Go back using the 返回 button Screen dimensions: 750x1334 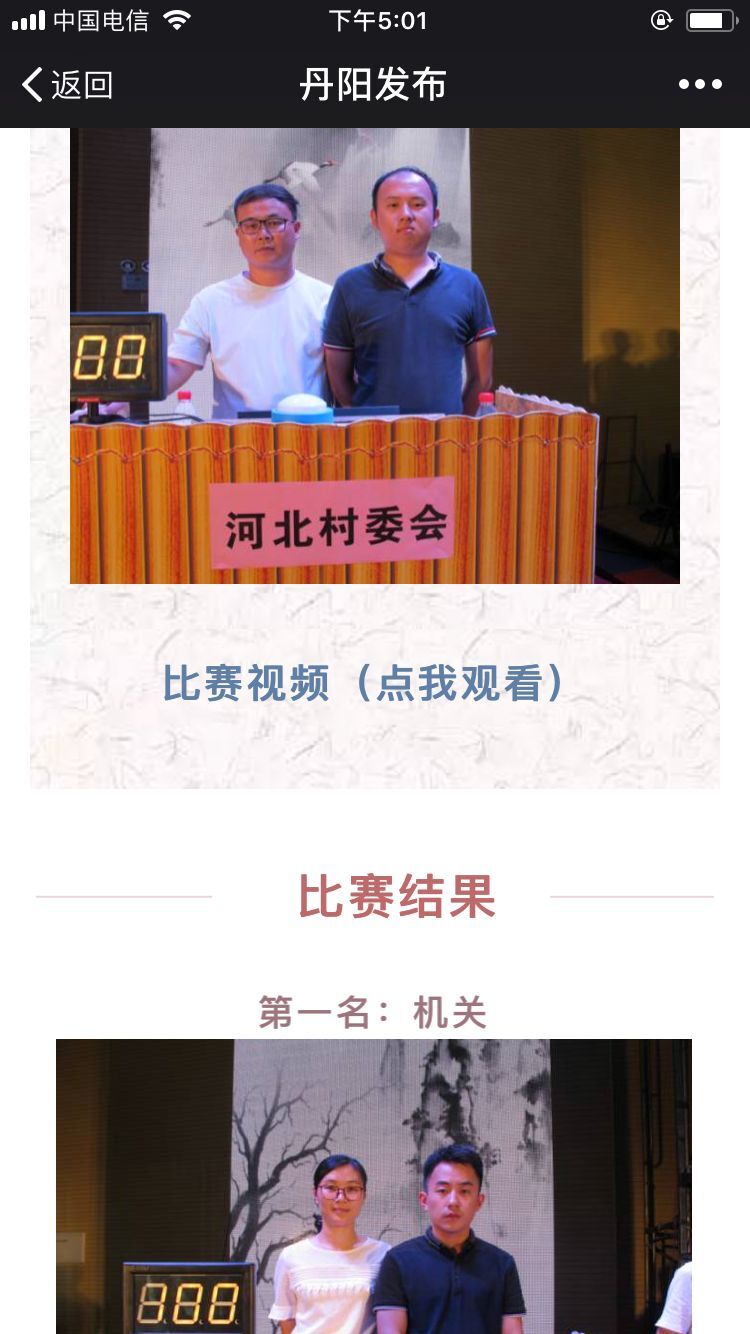click(67, 85)
